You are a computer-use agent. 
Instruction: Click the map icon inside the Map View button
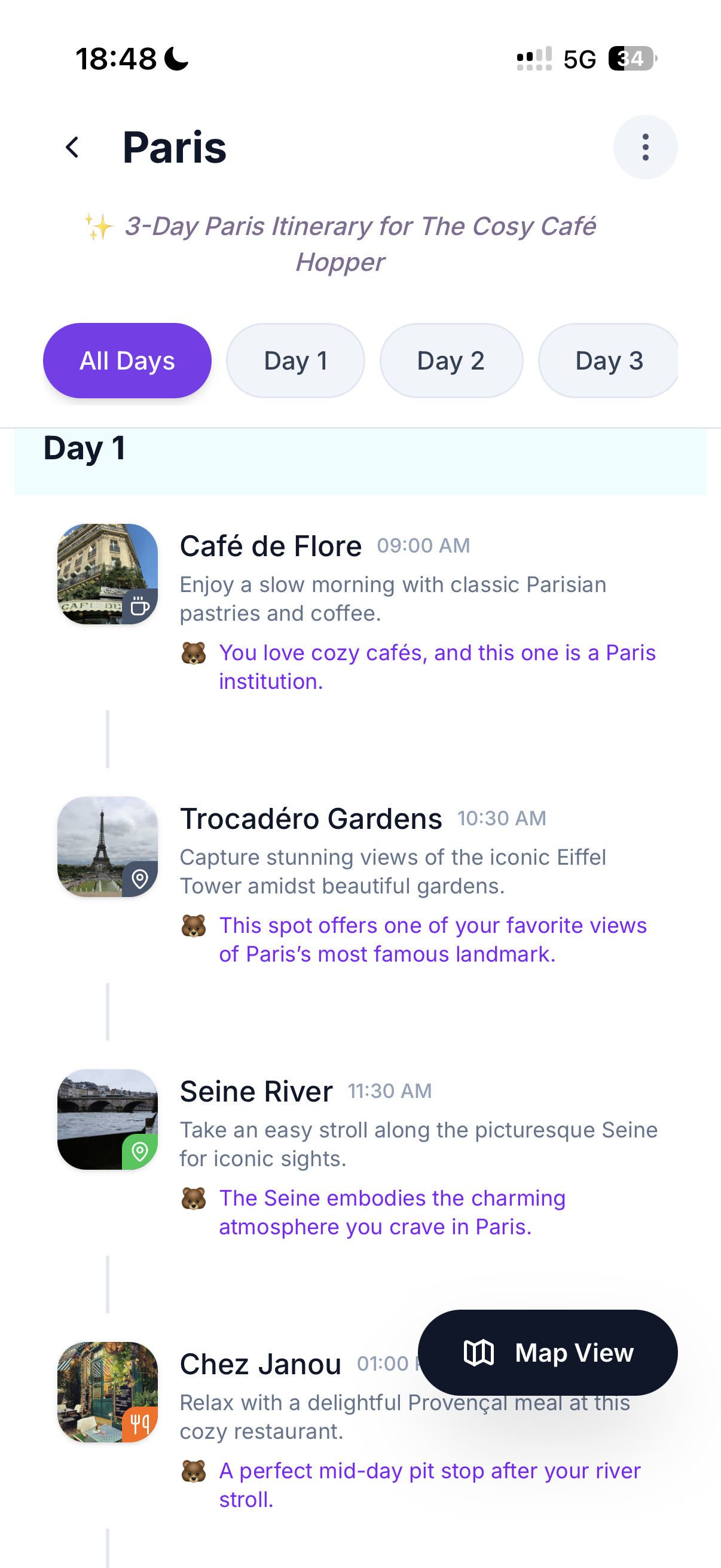point(479,1353)
